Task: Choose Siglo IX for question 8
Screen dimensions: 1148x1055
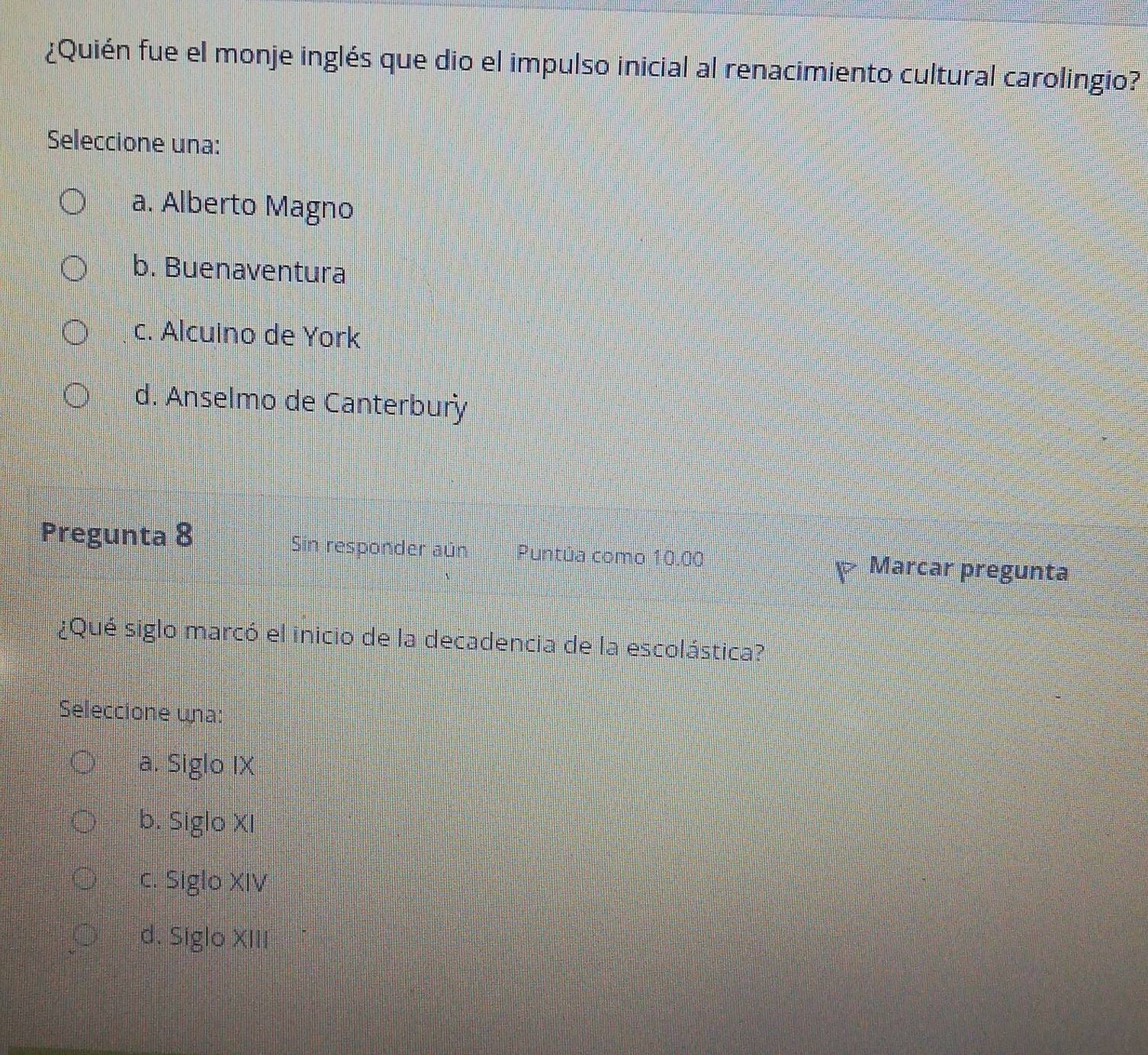Action: (82, 763)
